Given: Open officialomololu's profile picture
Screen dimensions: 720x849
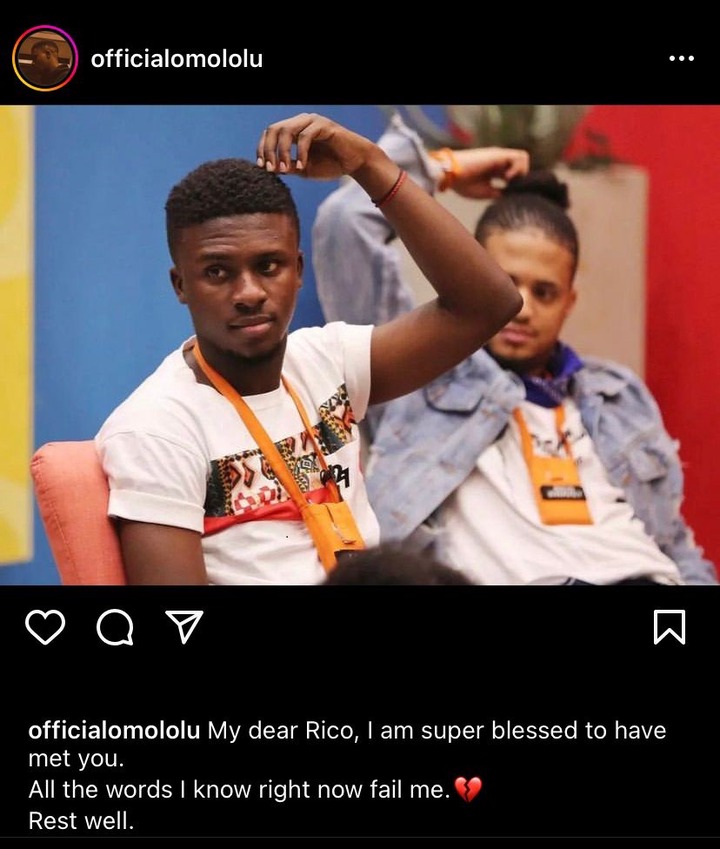Looking at the screenshot, I should pyautogui.click(x=46, y=58).
